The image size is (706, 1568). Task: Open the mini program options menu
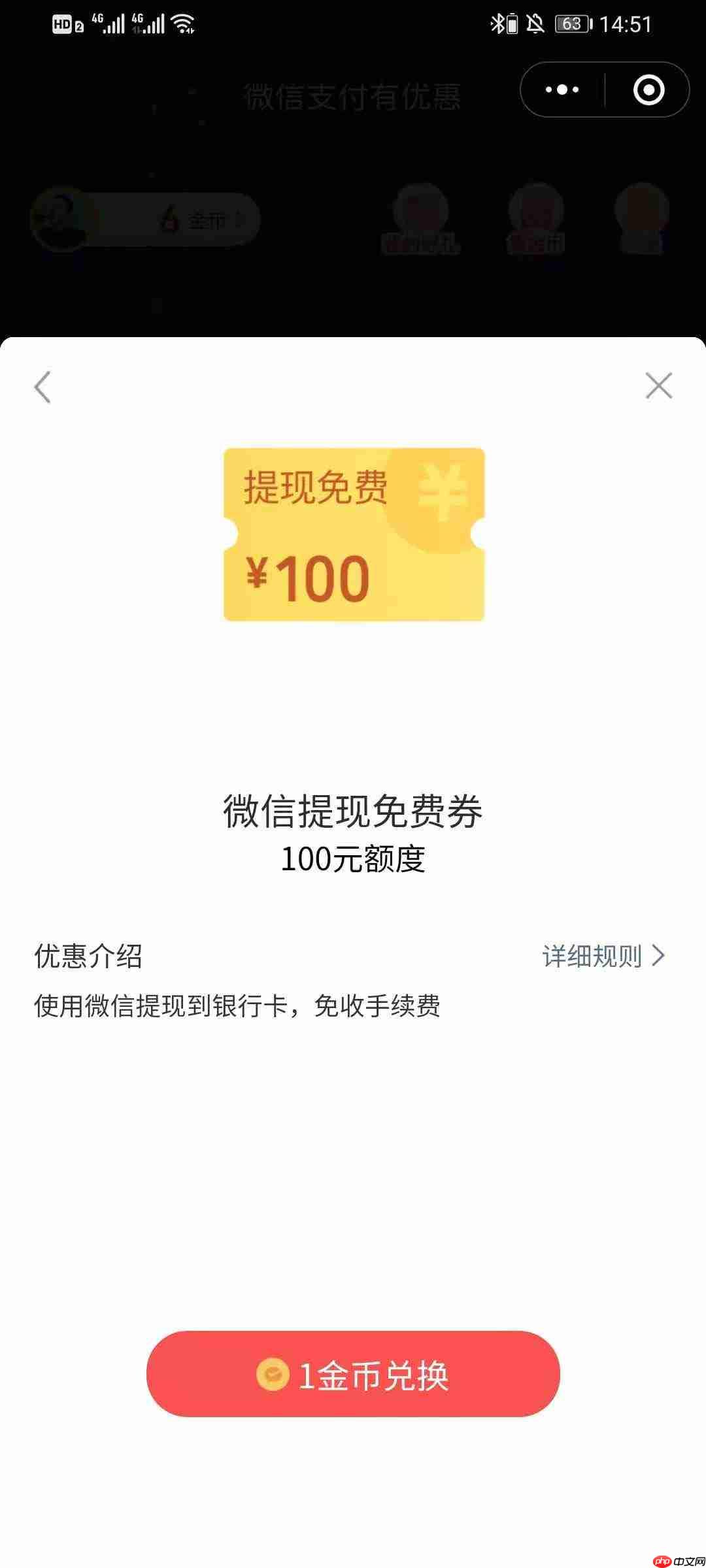pyautogui.click(x=561, y=90)
